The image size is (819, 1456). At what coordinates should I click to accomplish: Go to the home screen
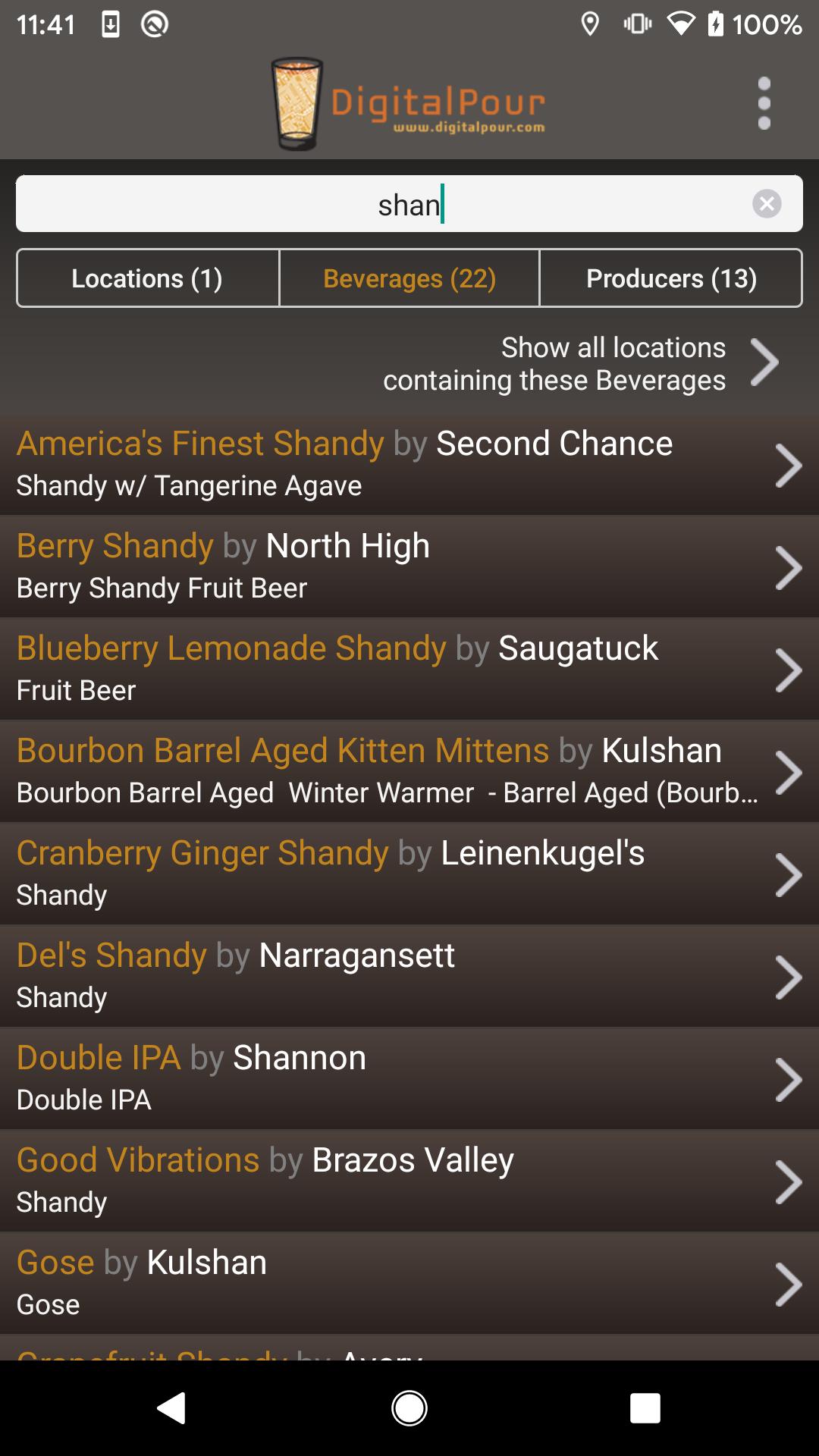[409, 1408]
